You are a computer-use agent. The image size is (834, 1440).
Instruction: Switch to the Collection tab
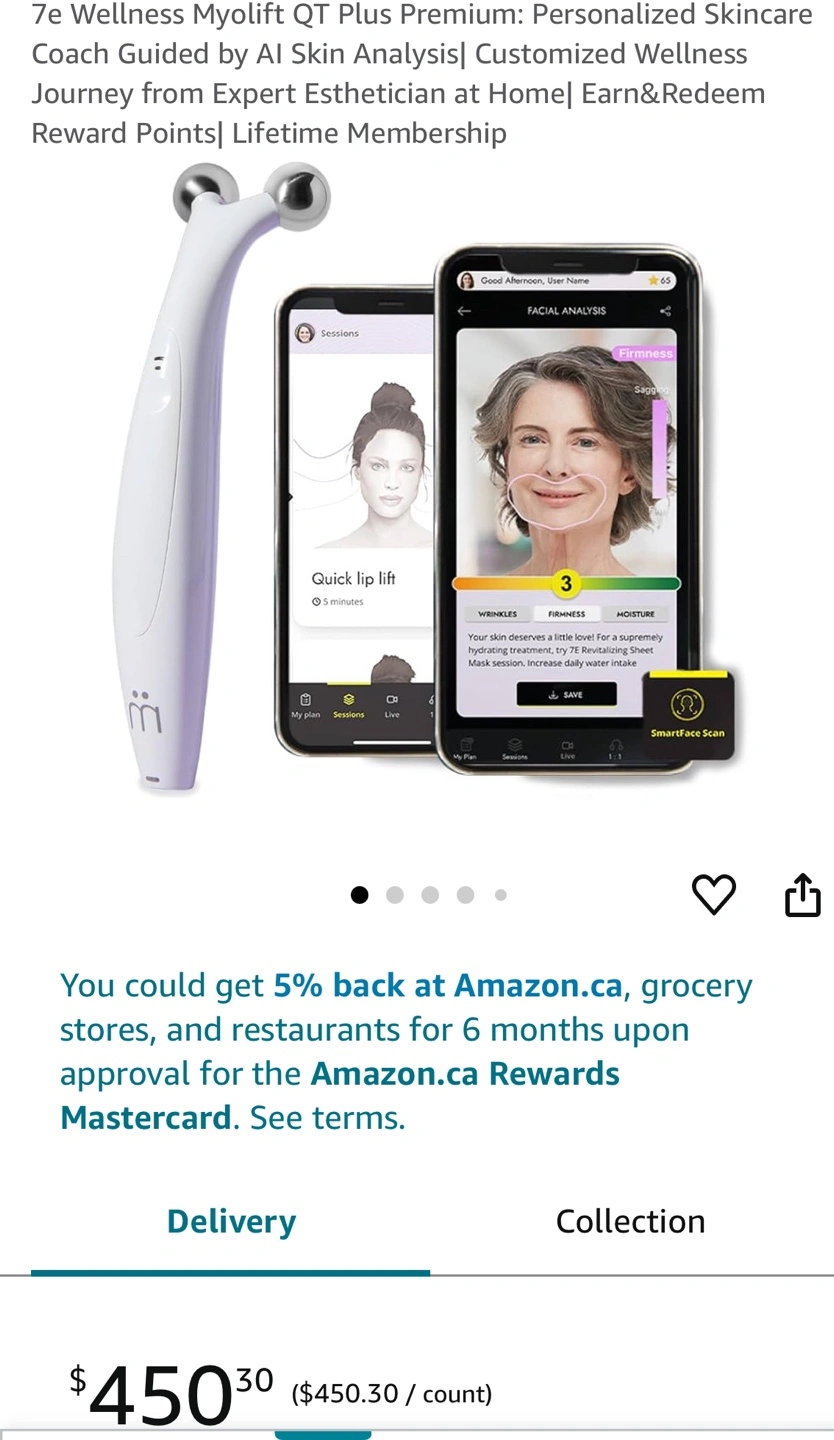[631, 1221]
